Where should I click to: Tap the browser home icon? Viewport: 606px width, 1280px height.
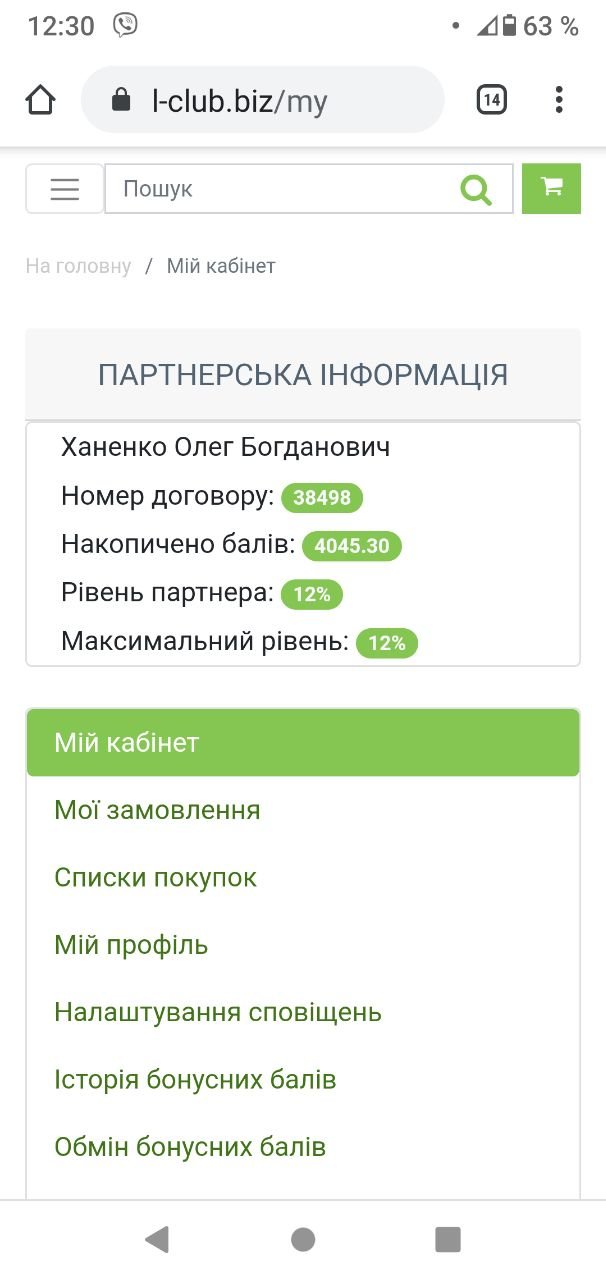(41, 100)
